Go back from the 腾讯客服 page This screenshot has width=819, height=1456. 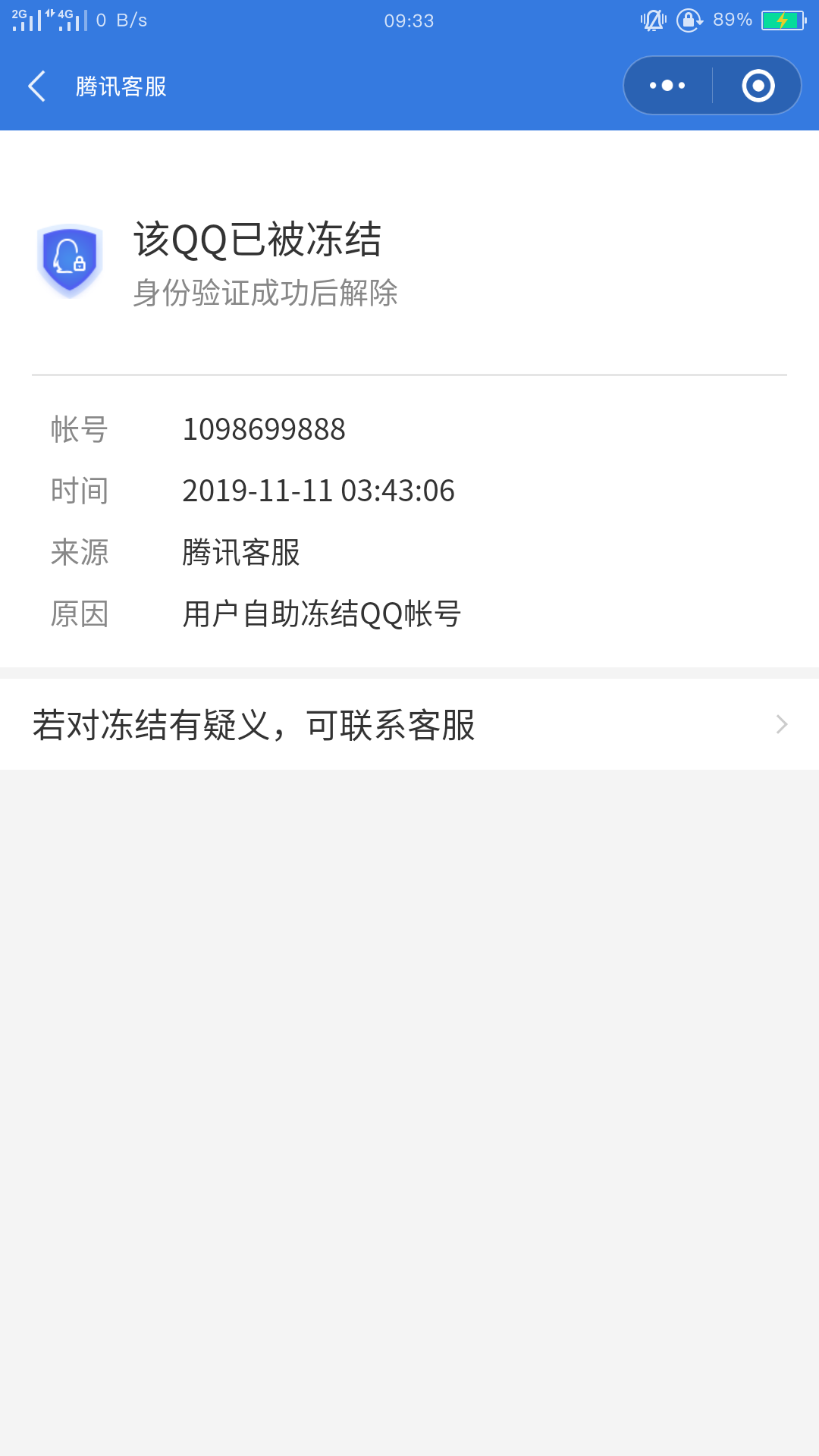(x=36, y=86)
